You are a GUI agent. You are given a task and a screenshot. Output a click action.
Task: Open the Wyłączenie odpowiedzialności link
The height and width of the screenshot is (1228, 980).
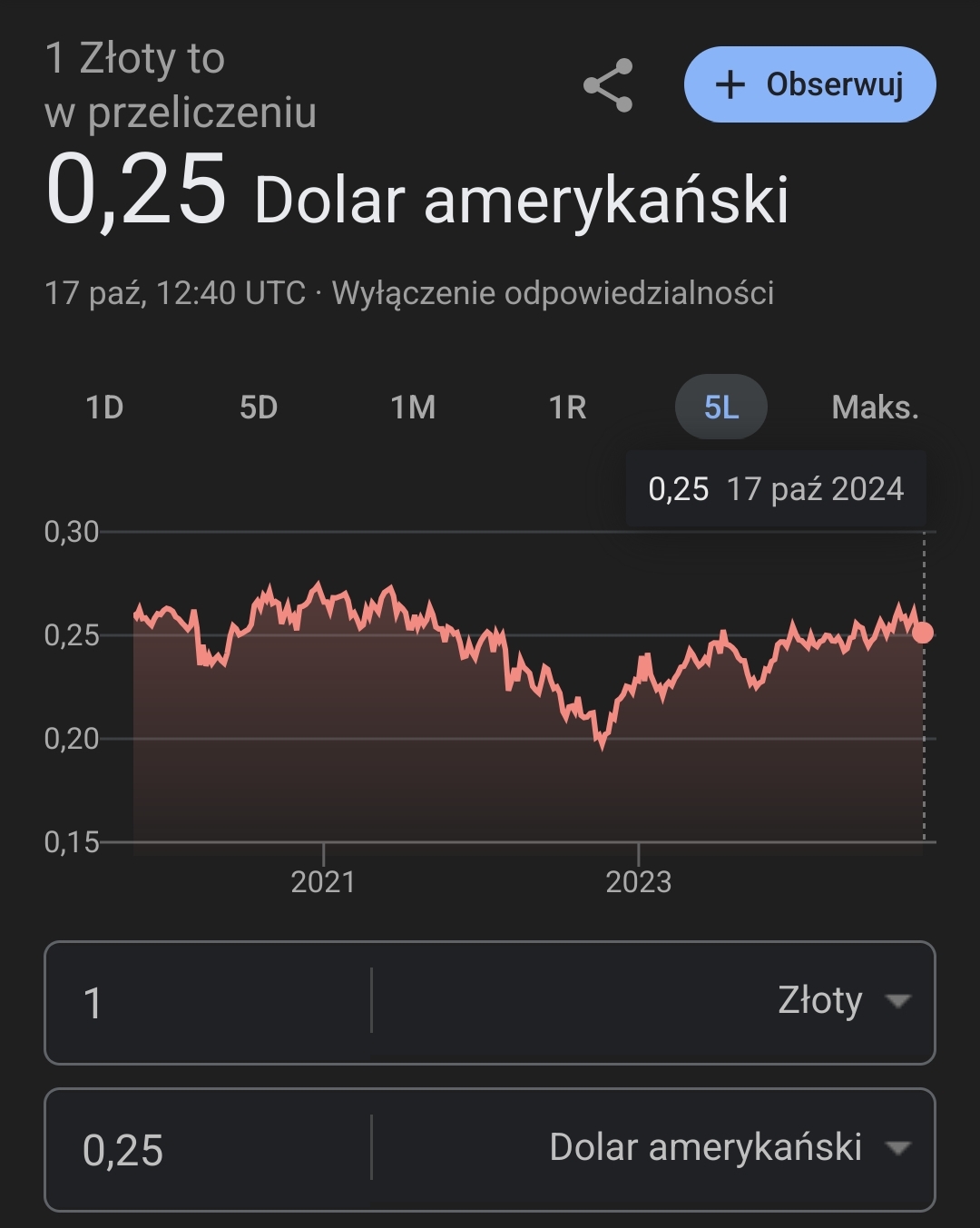553,293
